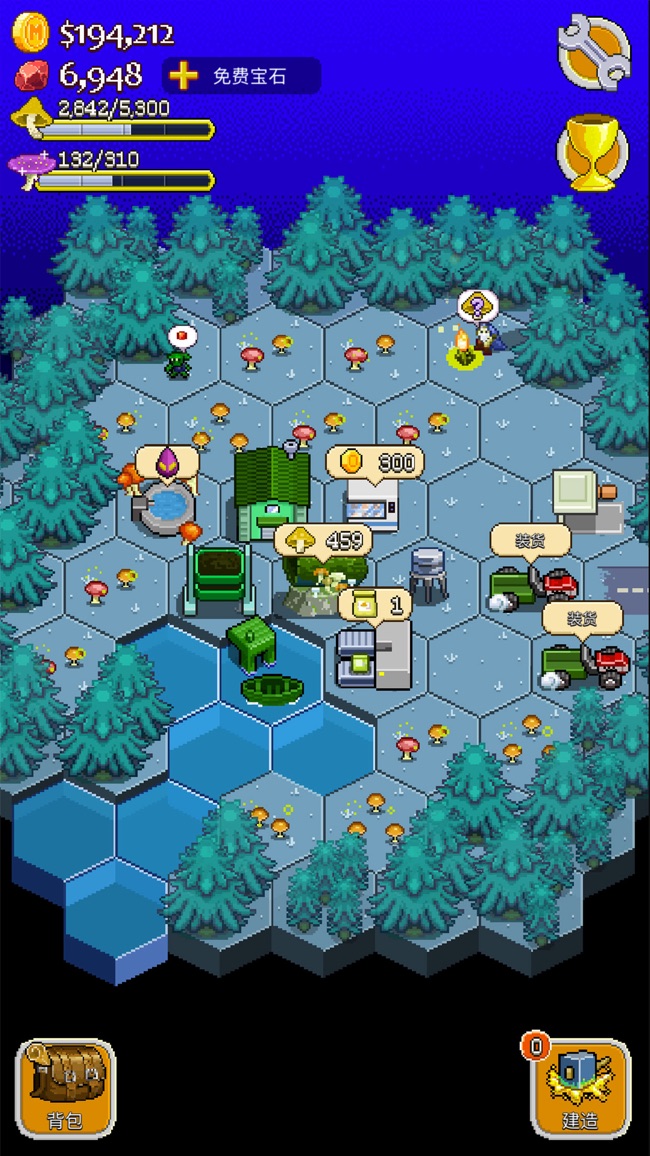The width and height of the screenshot is (650, 1156).
Task: Collect the jar bubble showing 1
Action: pos(374,604)
